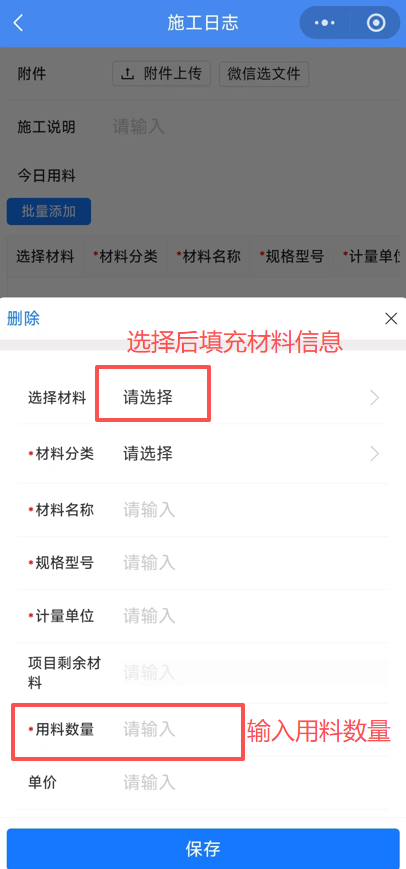Close the material entry sheet
Screen dimensions: 406x869
pos(391,319)
